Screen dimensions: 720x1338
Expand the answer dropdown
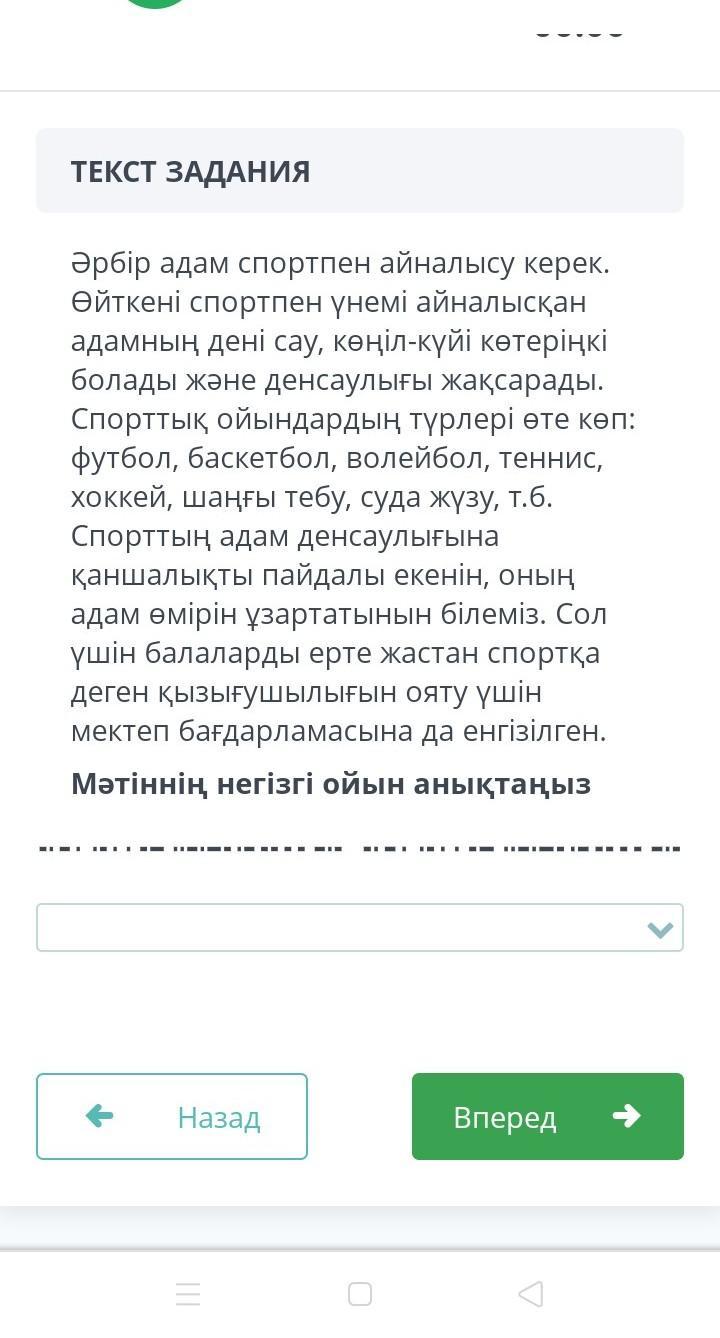[360, 928]
